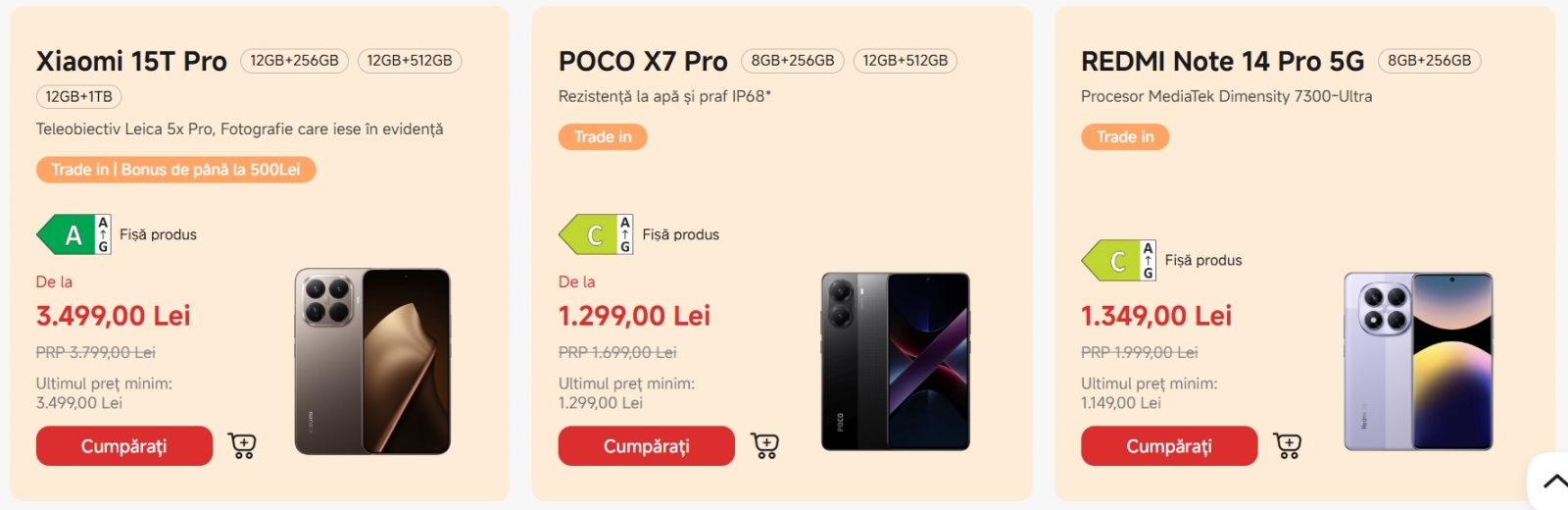Choose 12GB+512GB variant of Xiaomi 15T Pro
The width and height of the screenshot is (1568, 510).
pyautogui.click(x=410, y=61)
